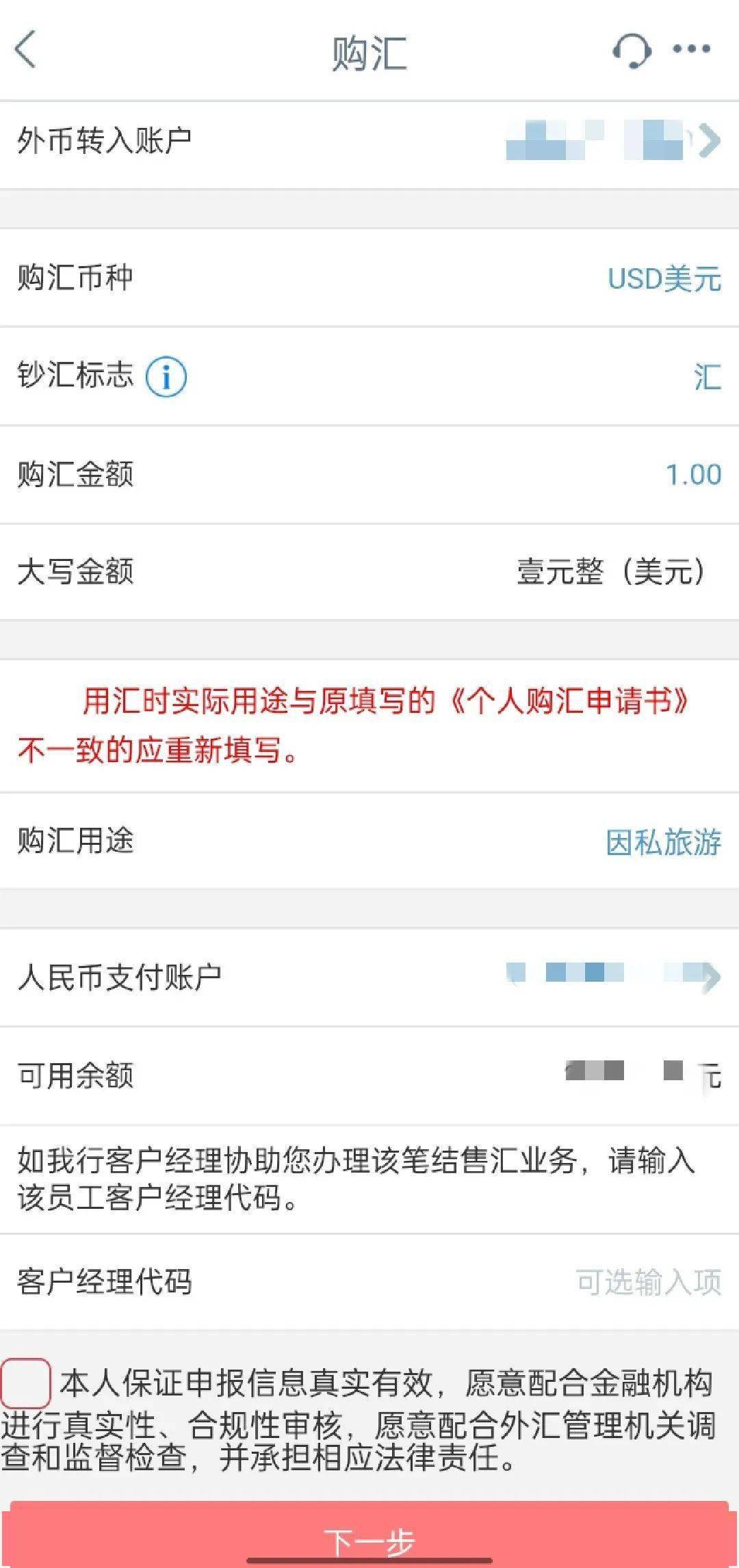The image size is (739, 1568).
Task: Pick the 人民币支付账户 account
Action: [x=612, y=977]
